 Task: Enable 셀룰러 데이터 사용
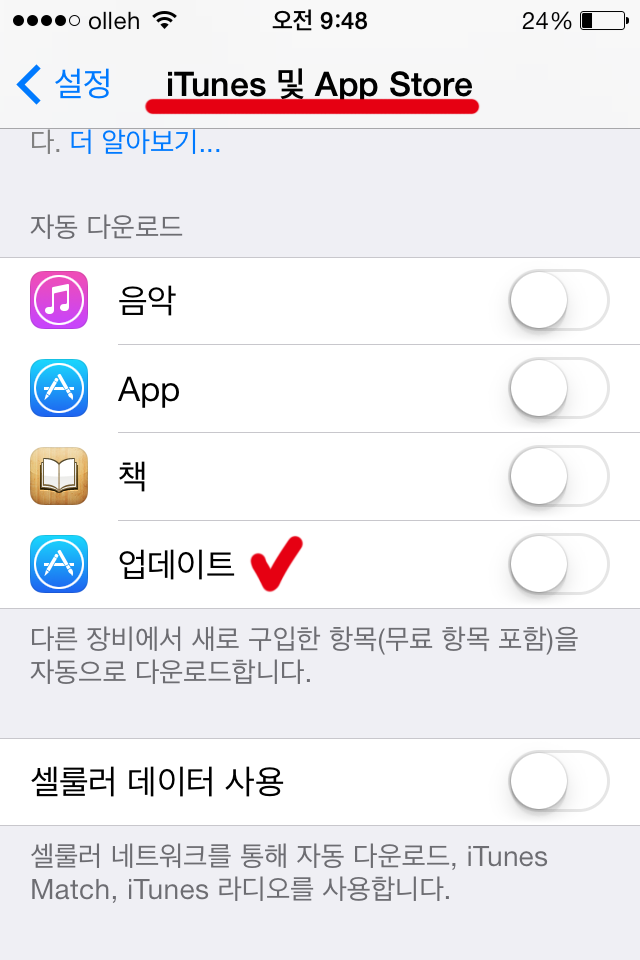pyautogui.click(x=558, y=781)
